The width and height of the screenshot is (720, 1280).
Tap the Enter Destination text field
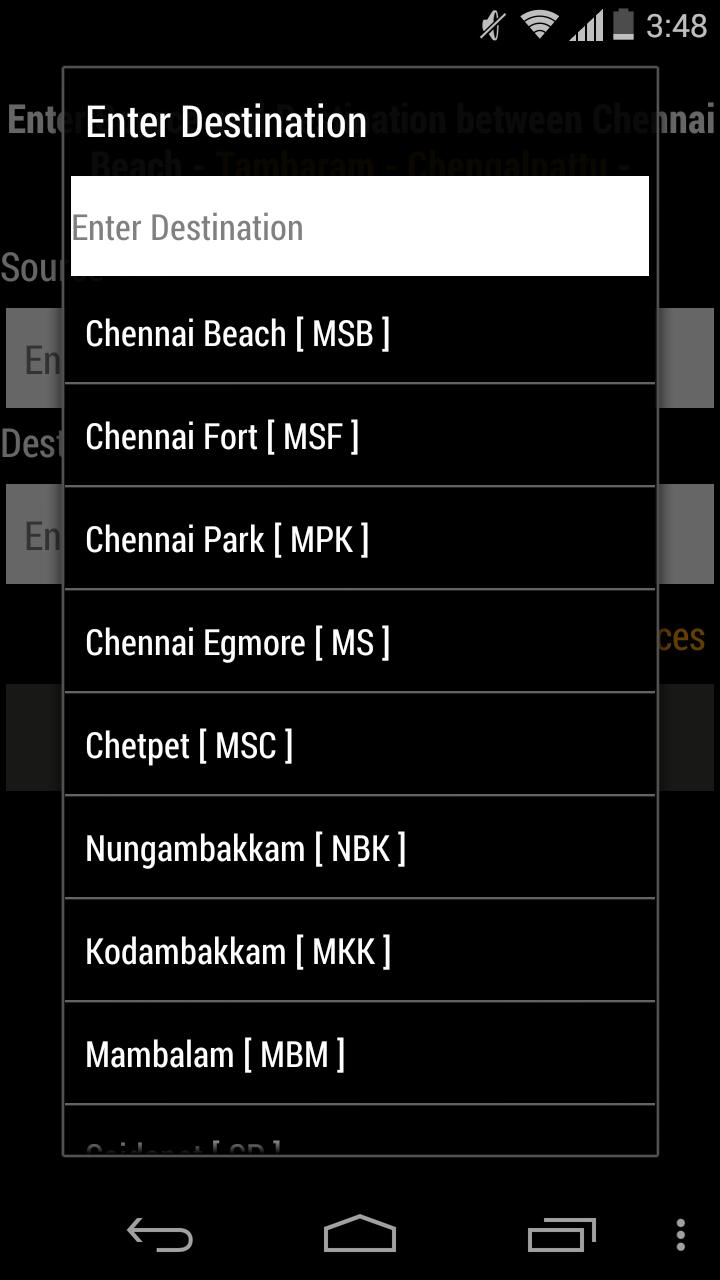(x=360, y=227)
